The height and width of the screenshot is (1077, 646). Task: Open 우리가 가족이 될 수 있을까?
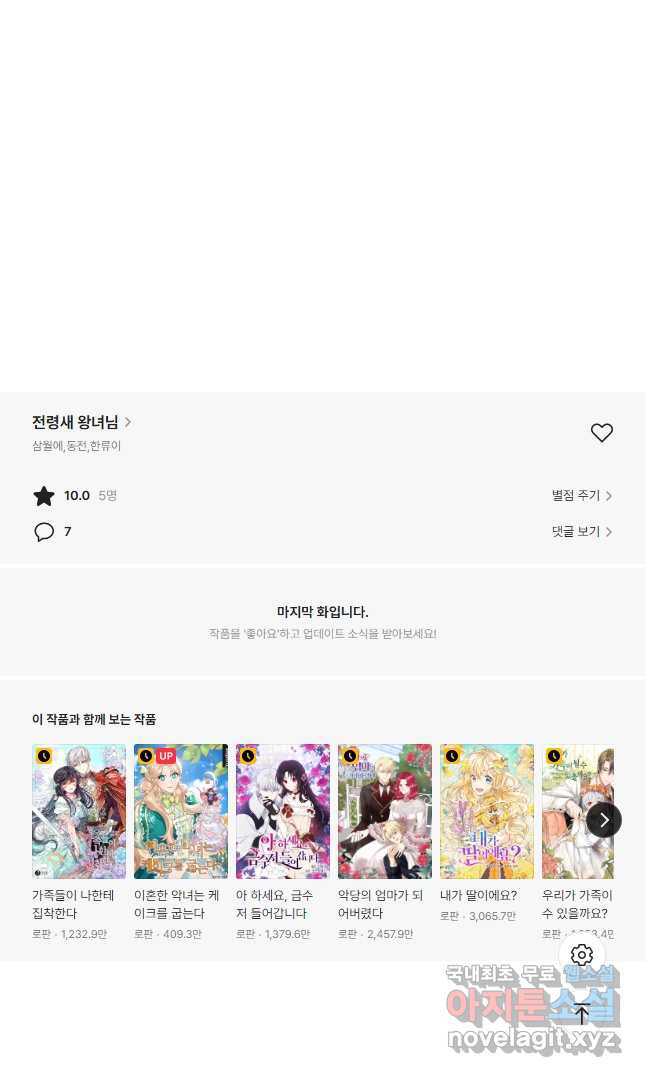(x=575, y=811)
